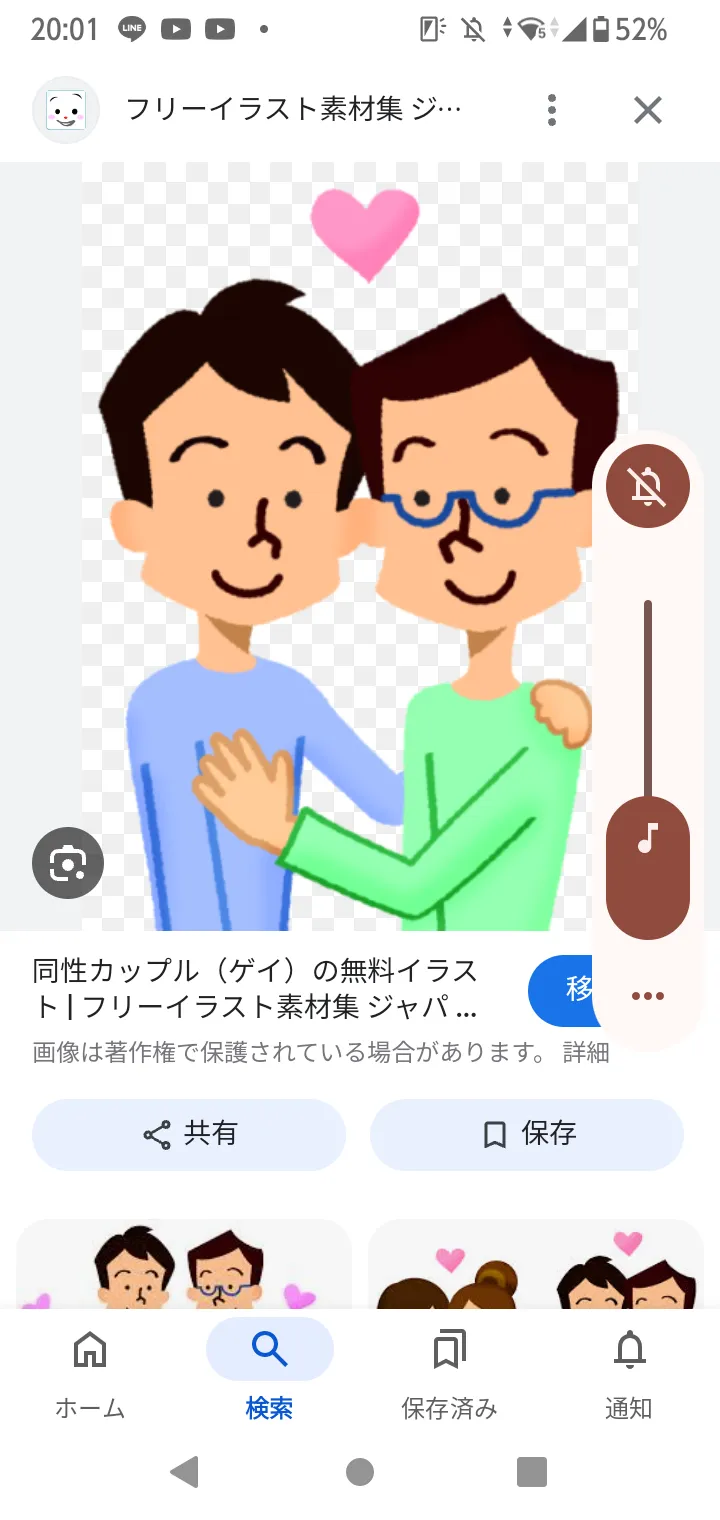This screenshot has height=1520, width=720.
Task: Open related image of two men
Action: pos(184,1264)
